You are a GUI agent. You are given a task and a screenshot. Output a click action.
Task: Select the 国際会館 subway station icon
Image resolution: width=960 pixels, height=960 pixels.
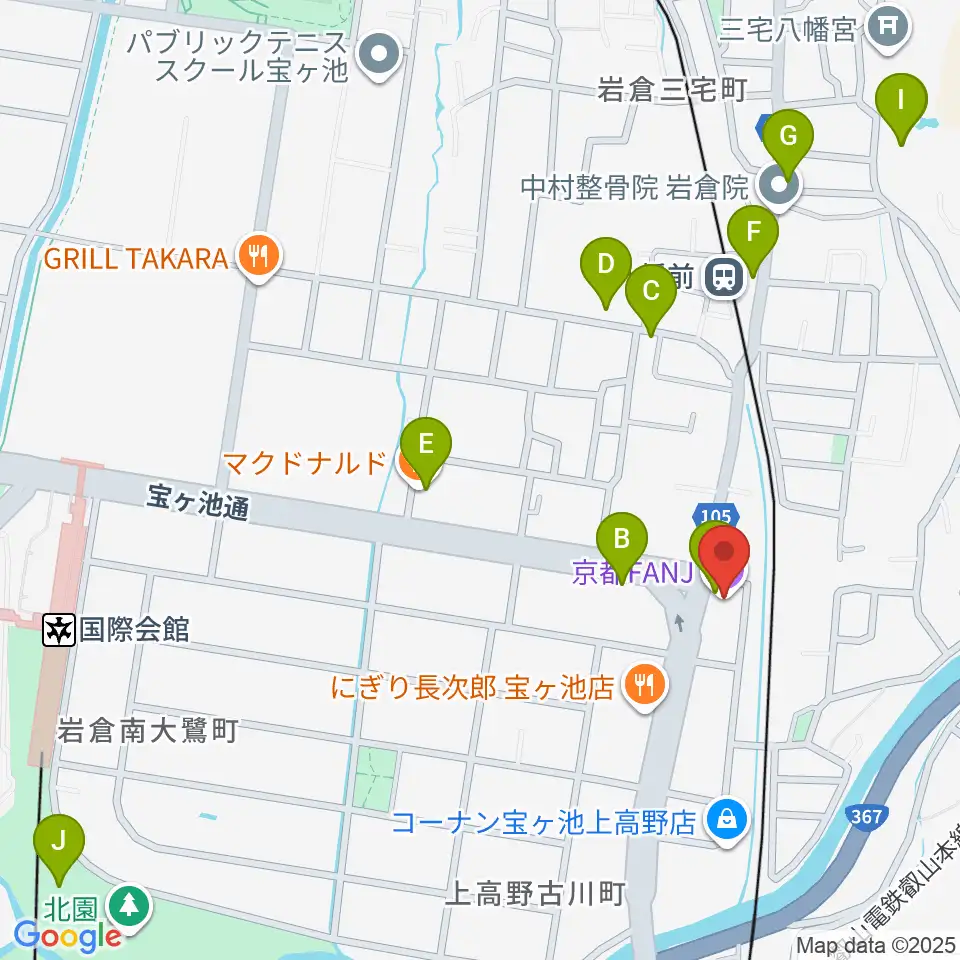coord(59,630)
